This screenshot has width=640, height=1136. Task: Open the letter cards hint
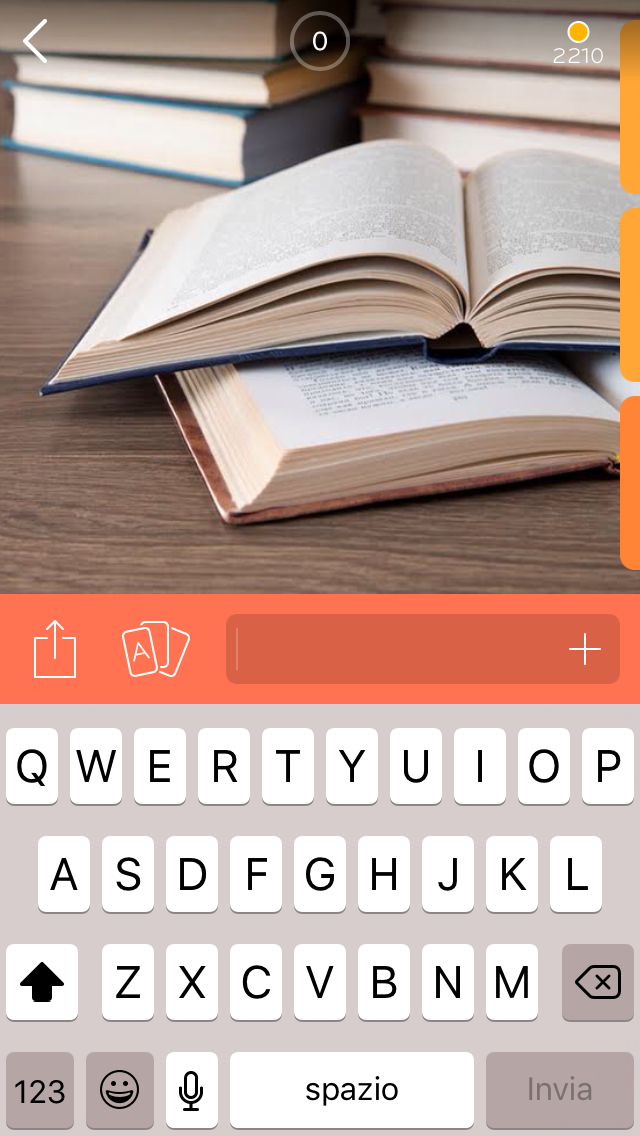click(x=155, y=649)
